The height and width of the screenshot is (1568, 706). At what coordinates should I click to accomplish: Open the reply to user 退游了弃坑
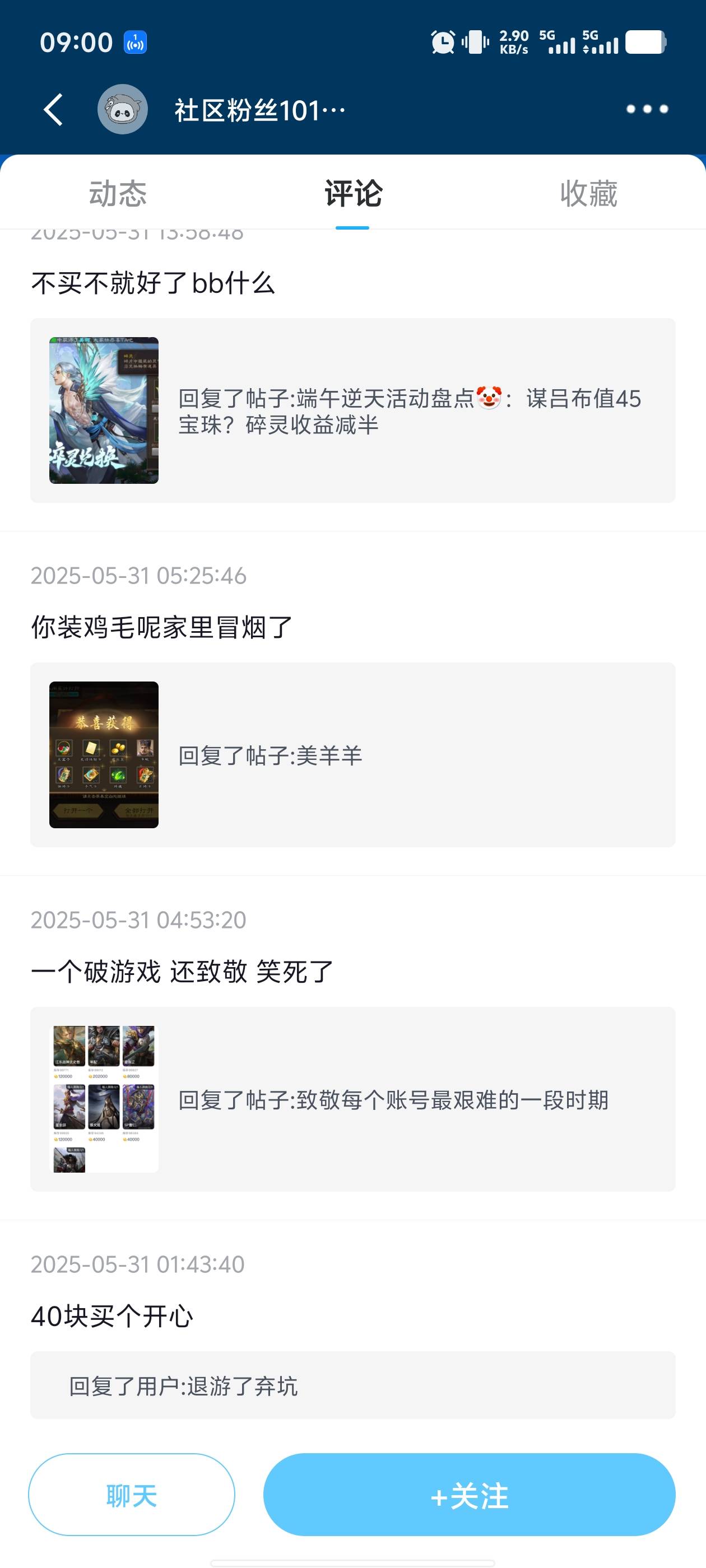point(352,1386)
